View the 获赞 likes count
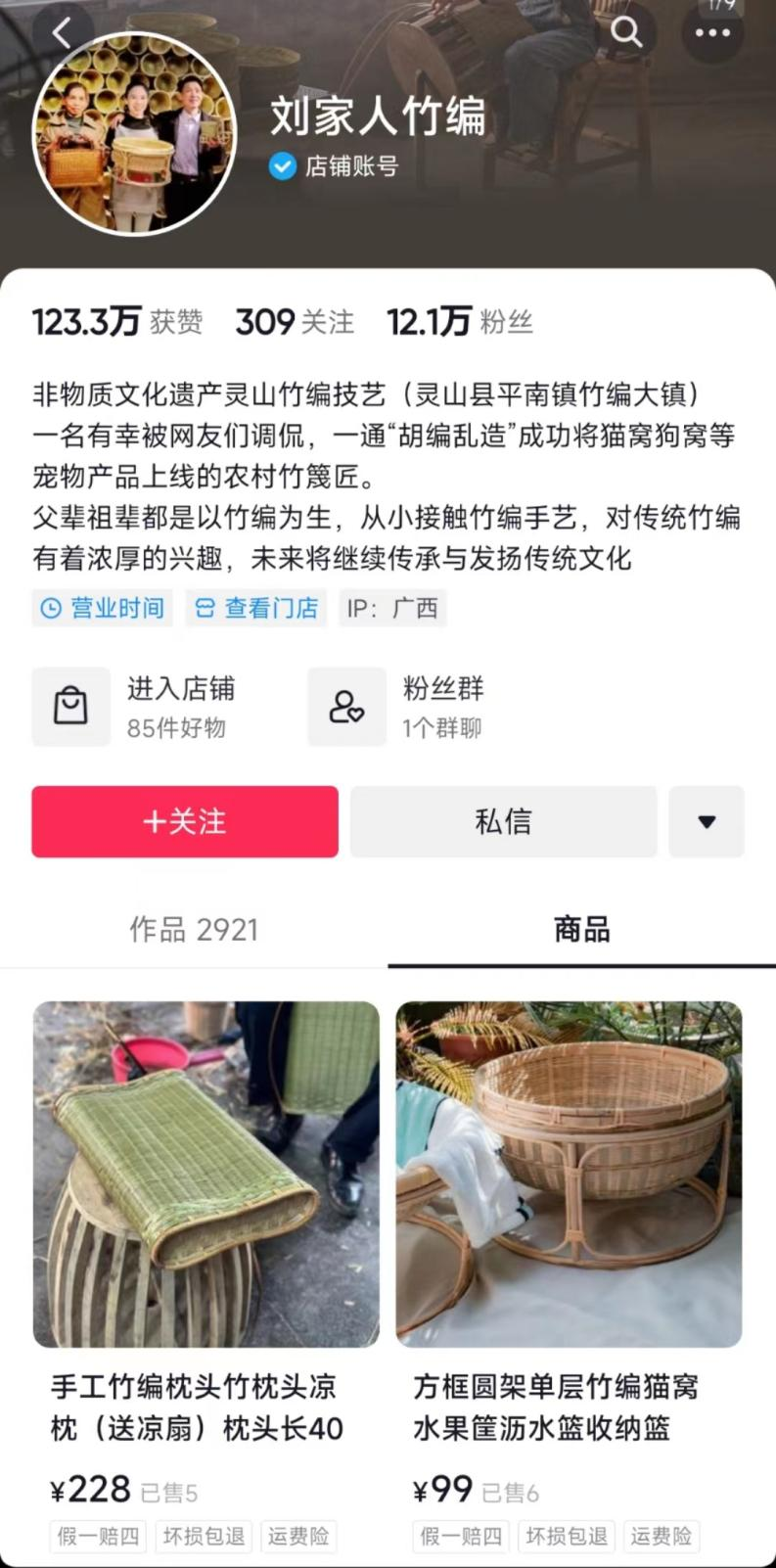Screen dimensions: 776x1568 pos(117,322)
